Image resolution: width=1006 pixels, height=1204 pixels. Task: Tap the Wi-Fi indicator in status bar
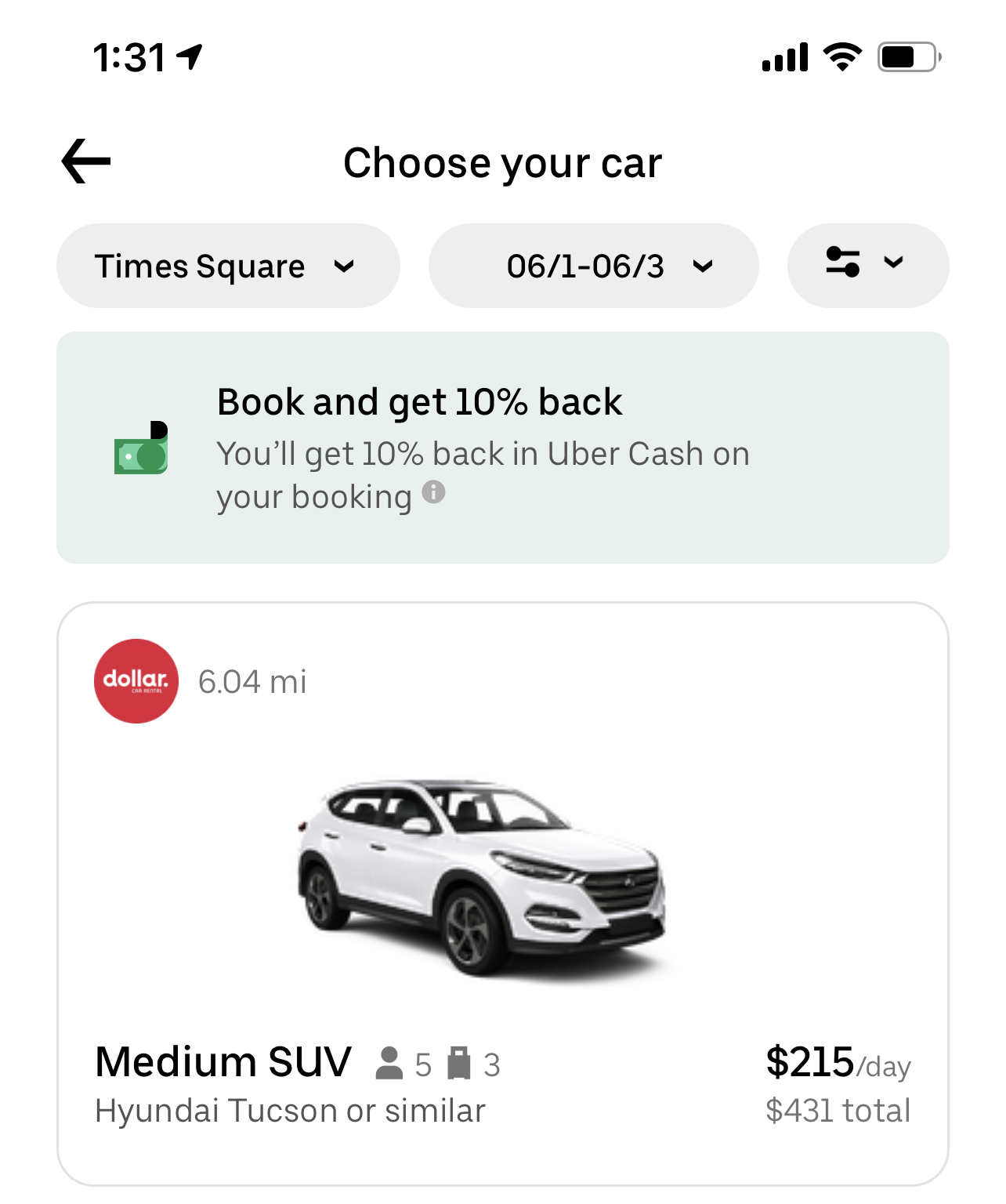tap(841, 55)
